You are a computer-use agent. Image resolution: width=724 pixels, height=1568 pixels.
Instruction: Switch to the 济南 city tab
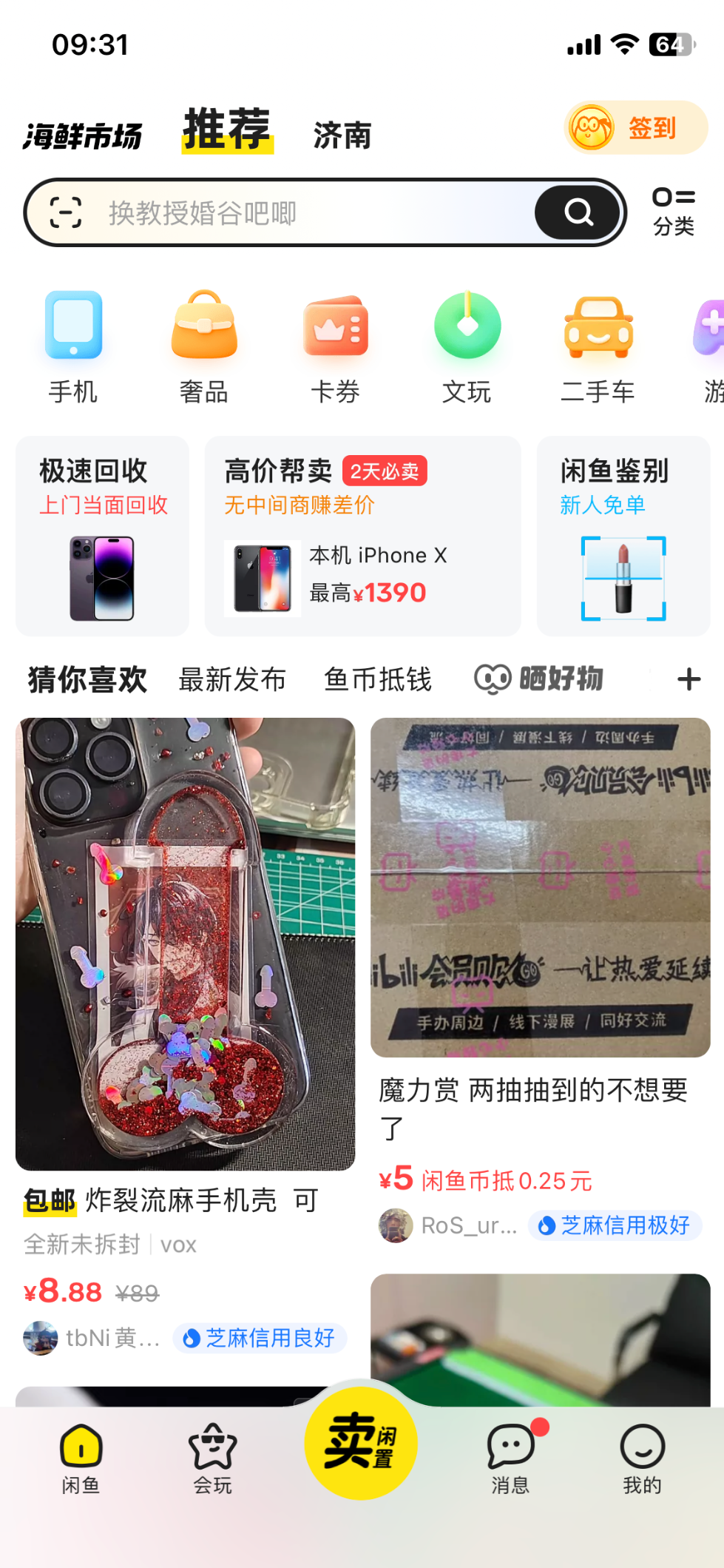point(342,135)
